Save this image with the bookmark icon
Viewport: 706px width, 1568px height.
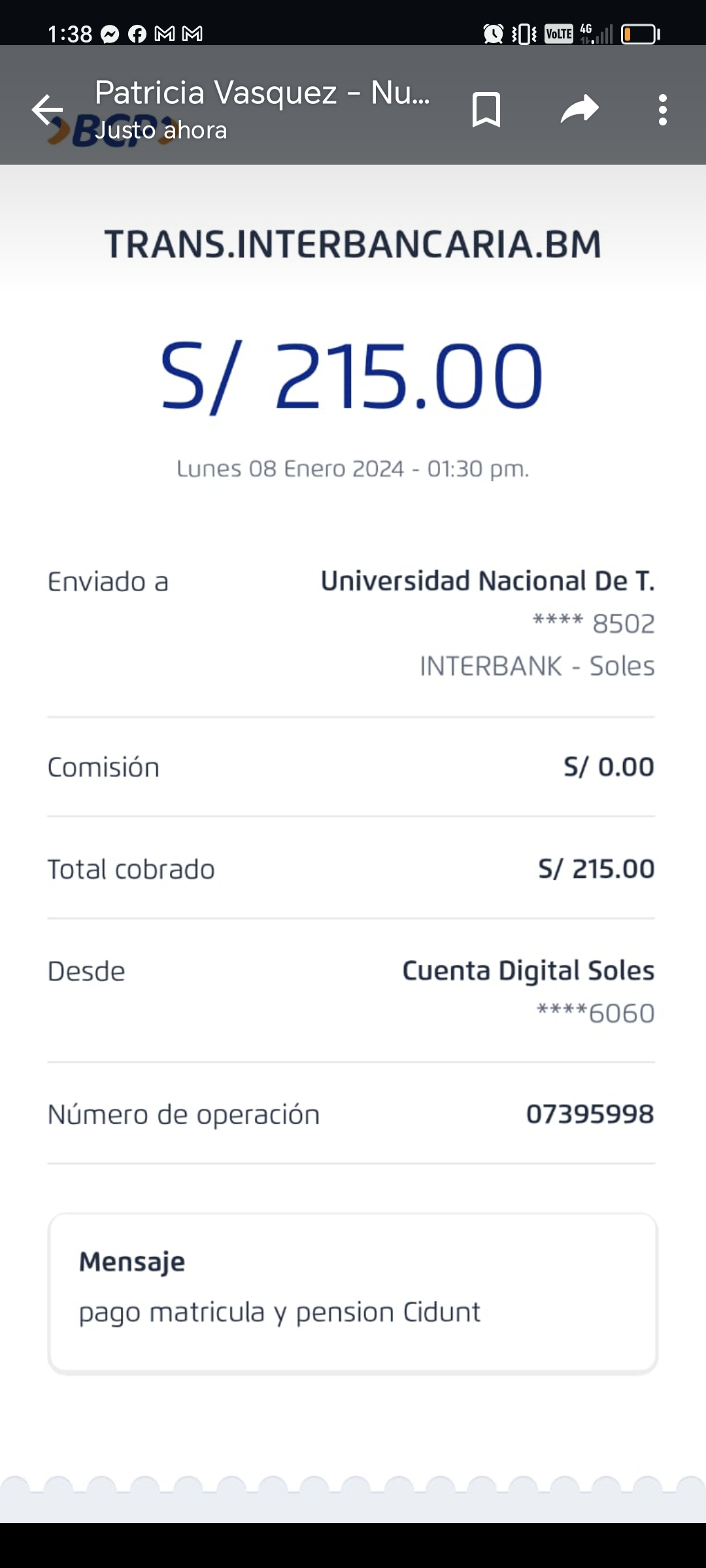[486, 109]
